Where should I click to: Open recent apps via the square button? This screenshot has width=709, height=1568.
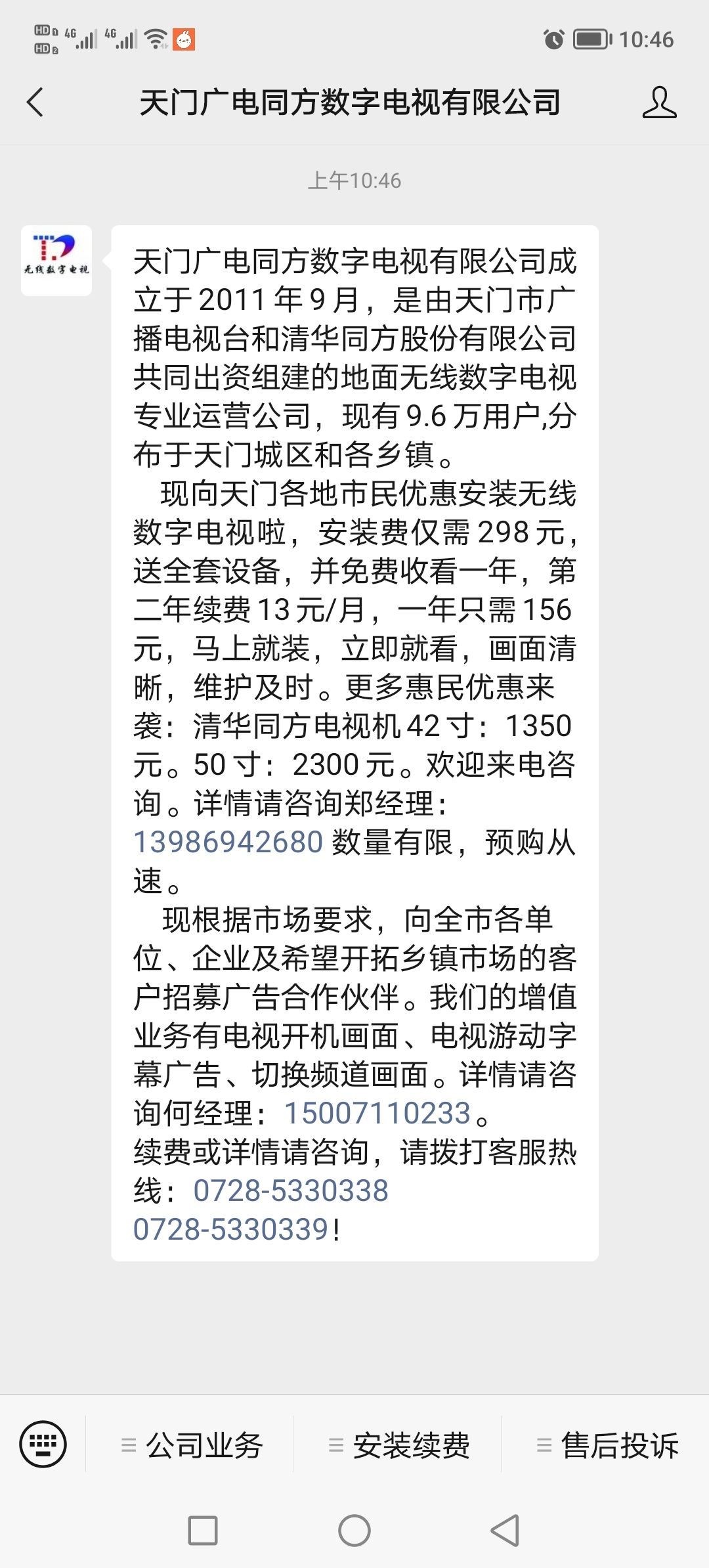[x=202, y=1531]
